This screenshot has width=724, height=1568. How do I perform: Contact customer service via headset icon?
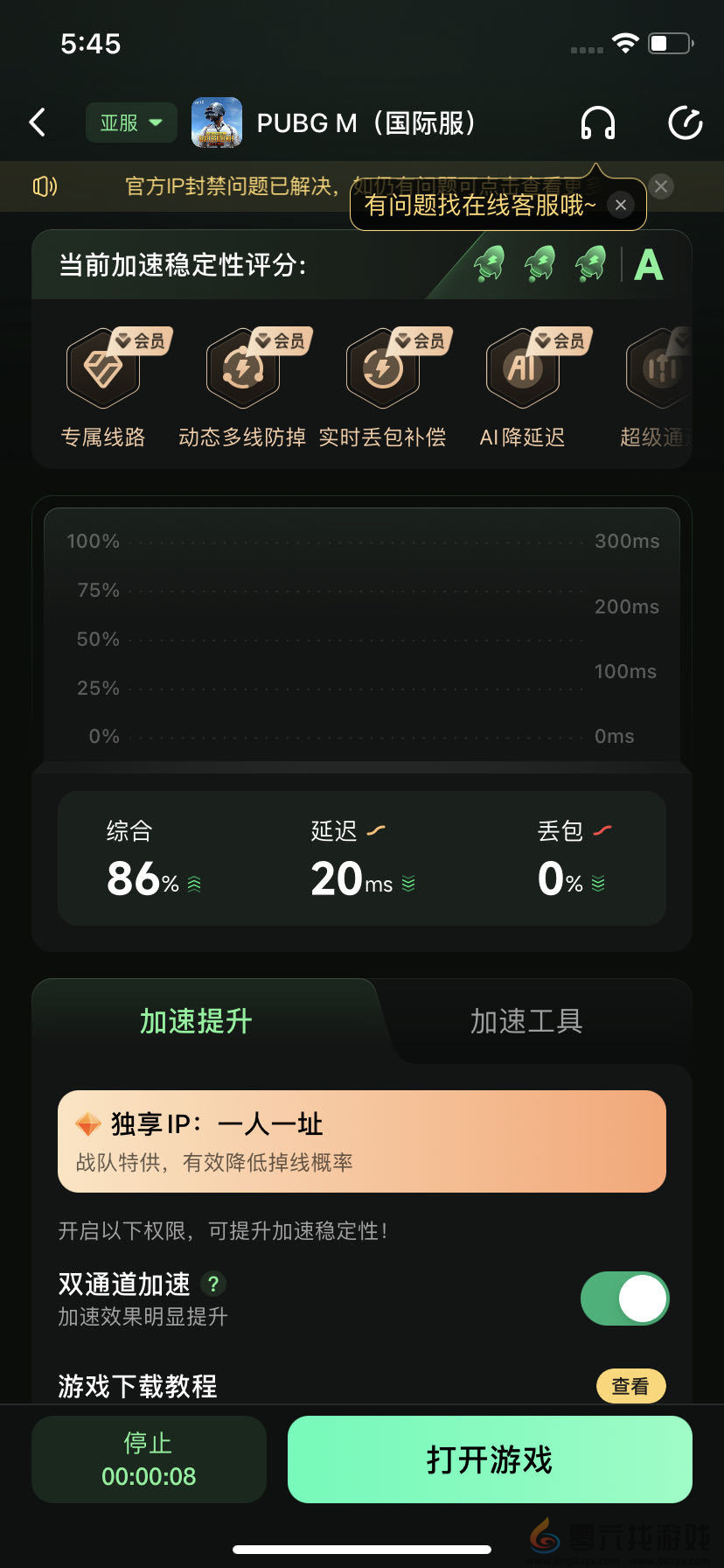[600, 122]
